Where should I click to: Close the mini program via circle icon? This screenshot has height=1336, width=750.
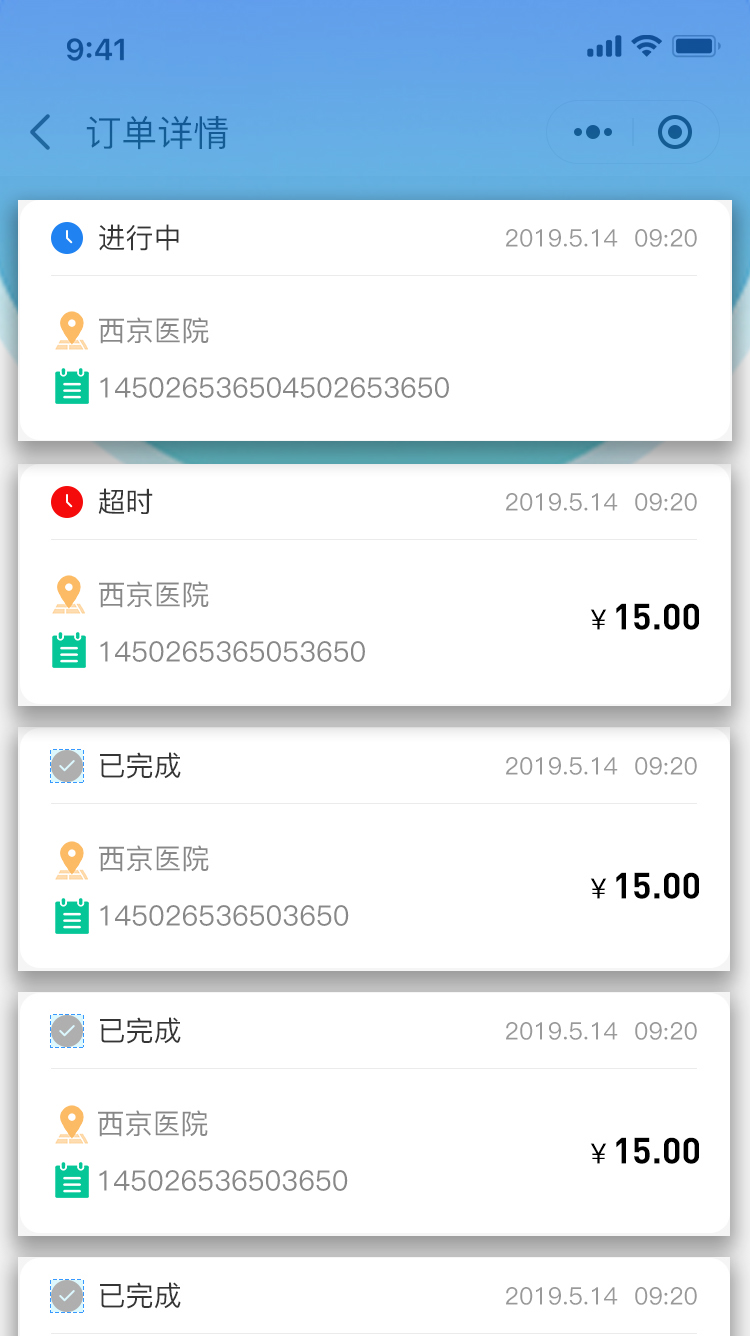pyautogui.click(x=675, y=132)
